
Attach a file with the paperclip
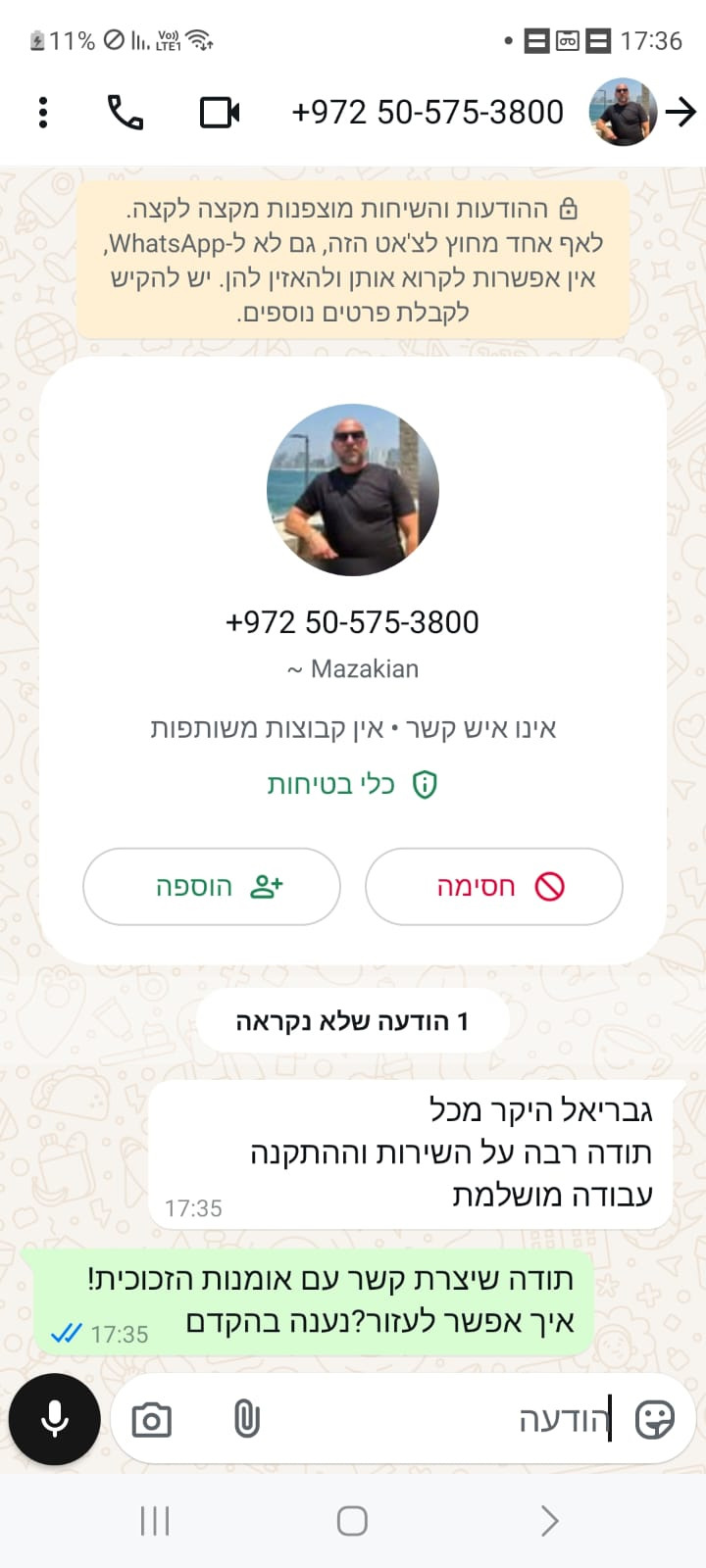(x=247, y=1418)
